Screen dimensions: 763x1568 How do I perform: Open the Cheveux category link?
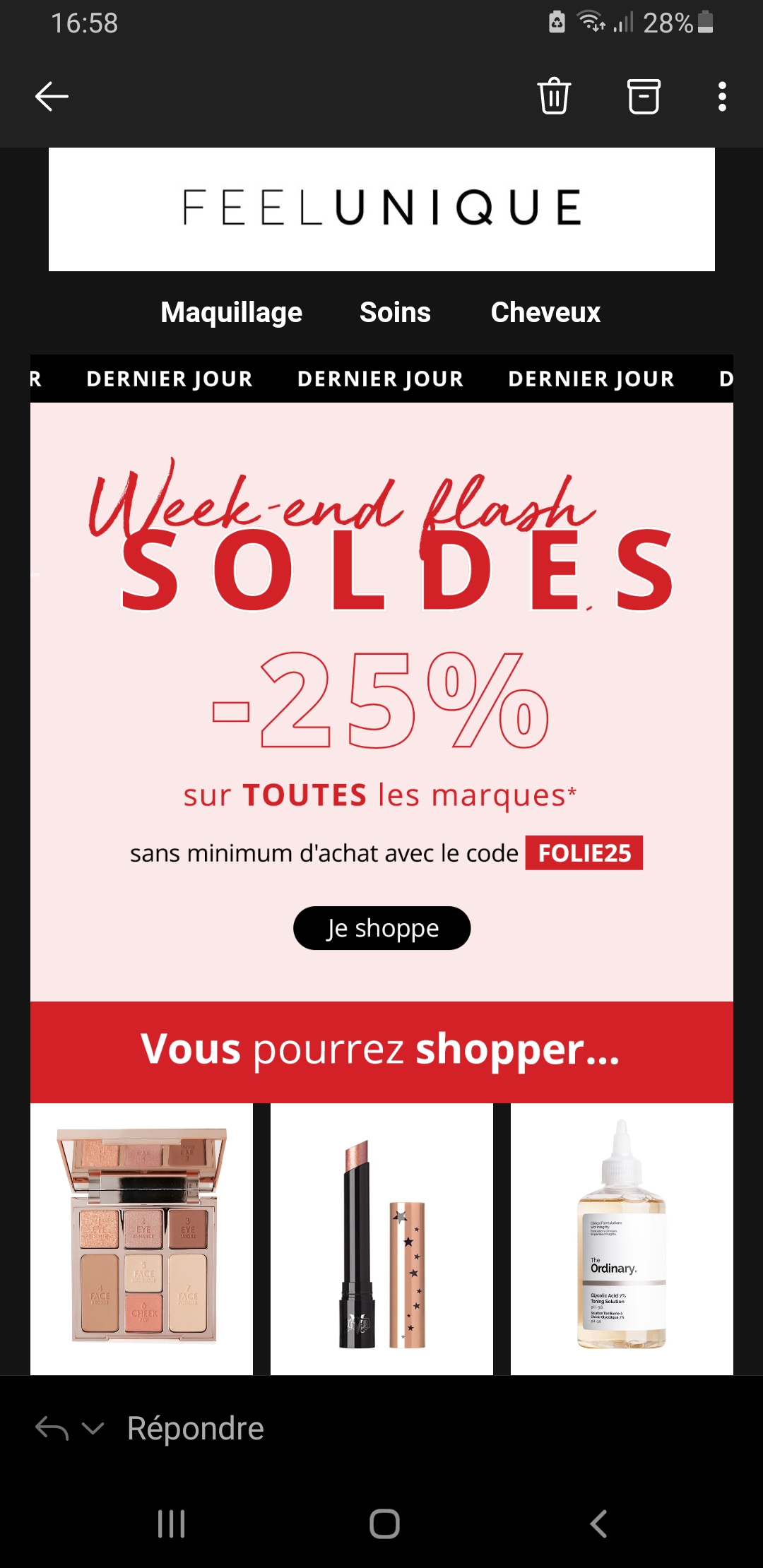pyautogui.click(x=545, y=312)
